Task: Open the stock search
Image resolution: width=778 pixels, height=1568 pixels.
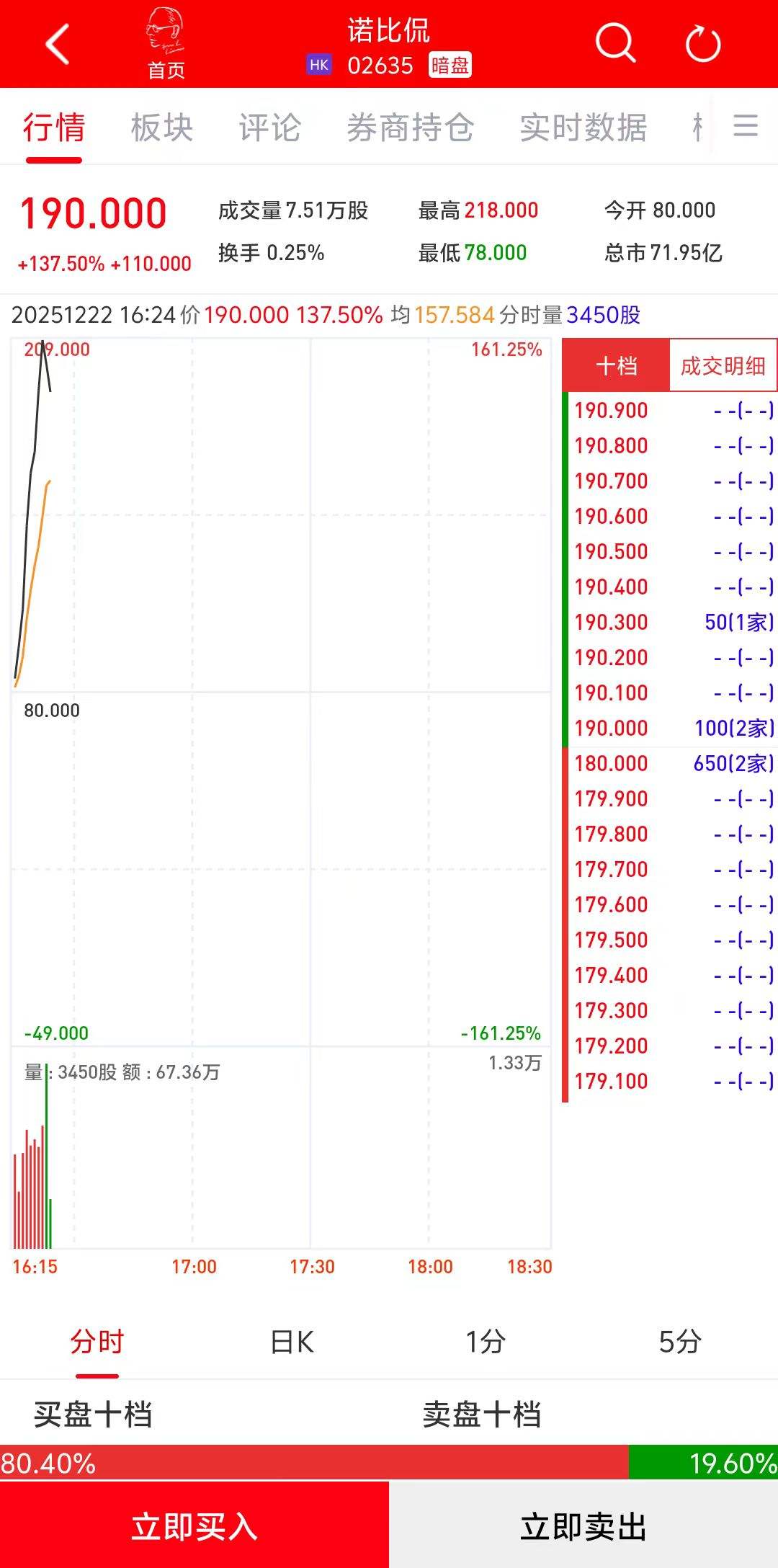Action: (x=615, y=44)
